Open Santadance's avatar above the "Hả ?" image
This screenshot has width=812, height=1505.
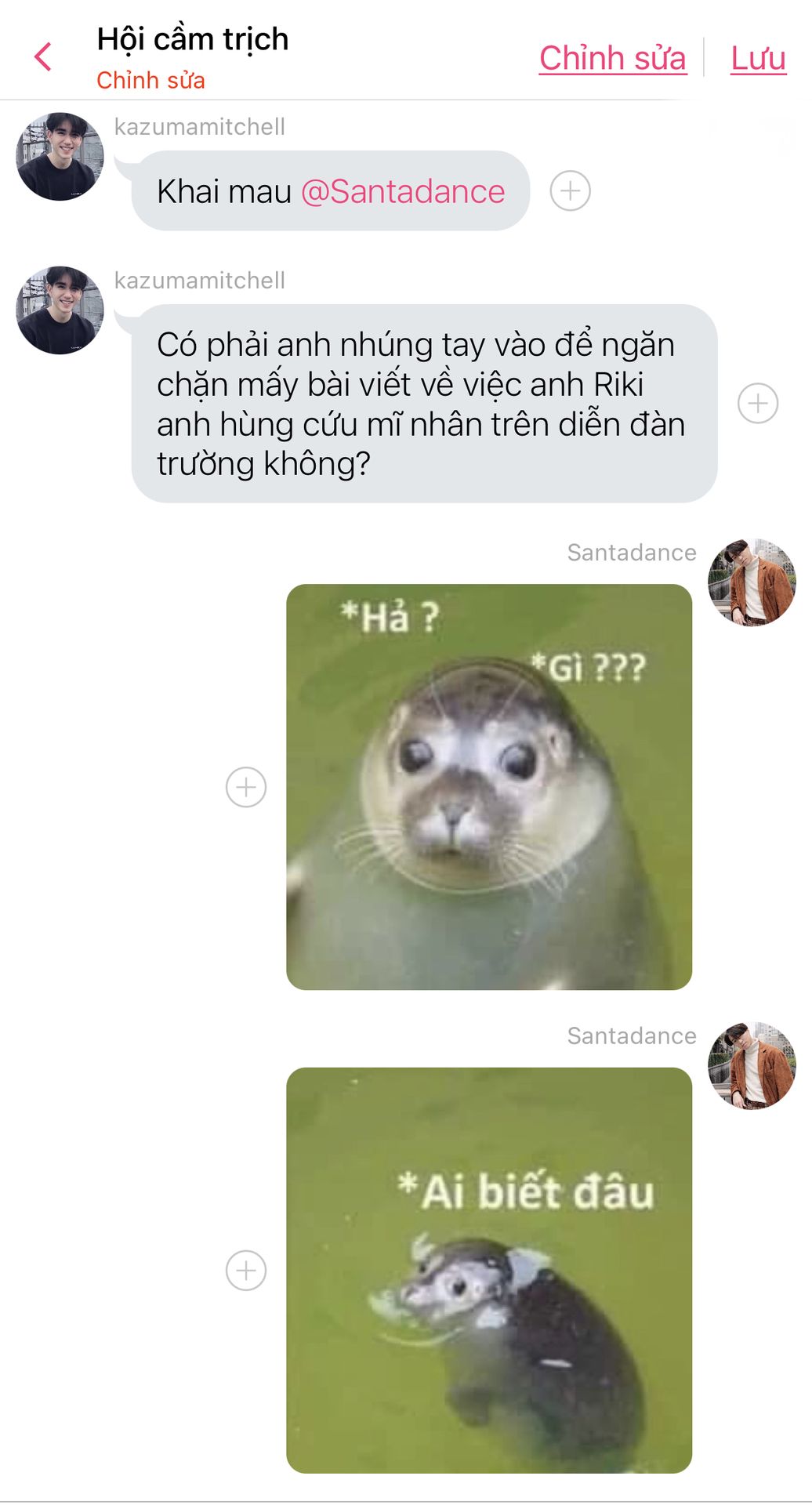751,582
